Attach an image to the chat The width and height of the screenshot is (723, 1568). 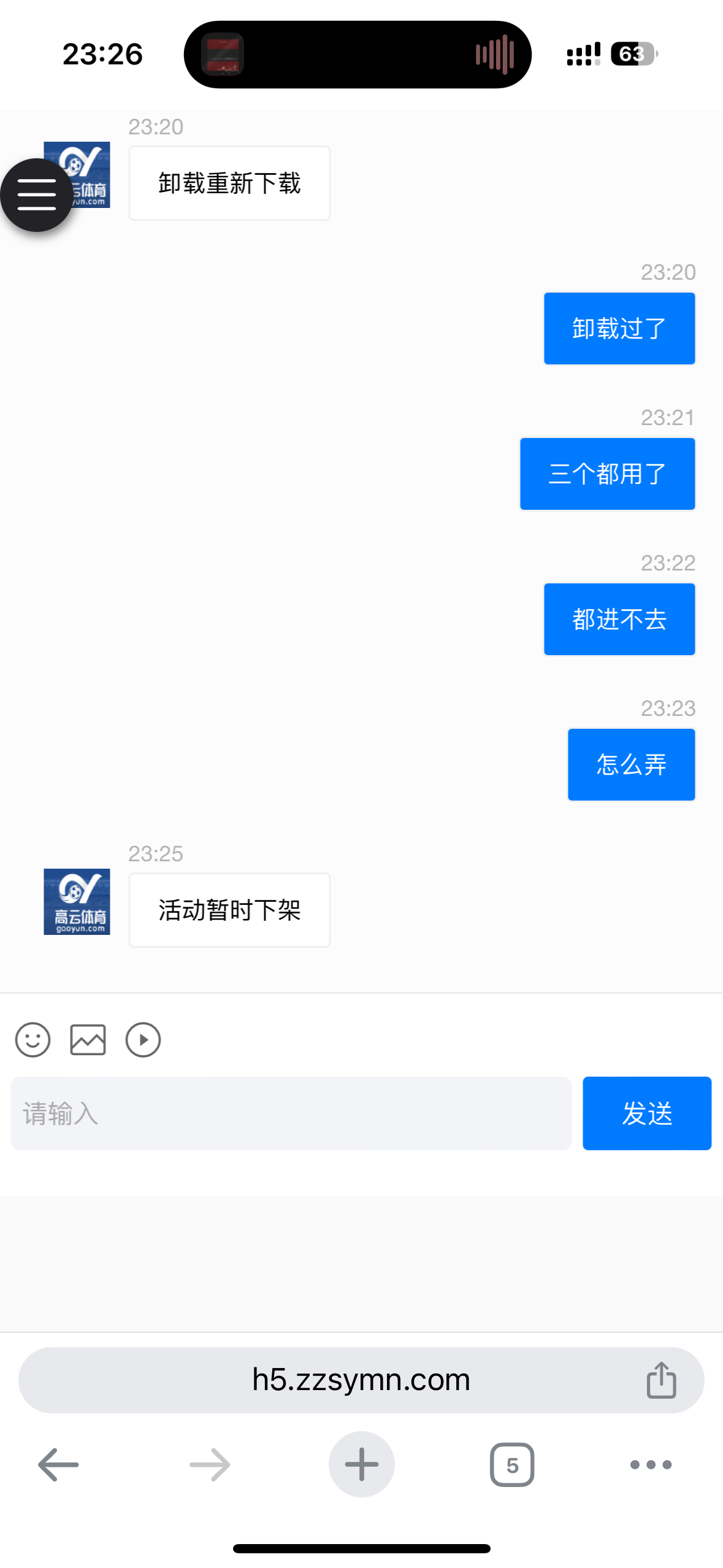[88, 1039]
